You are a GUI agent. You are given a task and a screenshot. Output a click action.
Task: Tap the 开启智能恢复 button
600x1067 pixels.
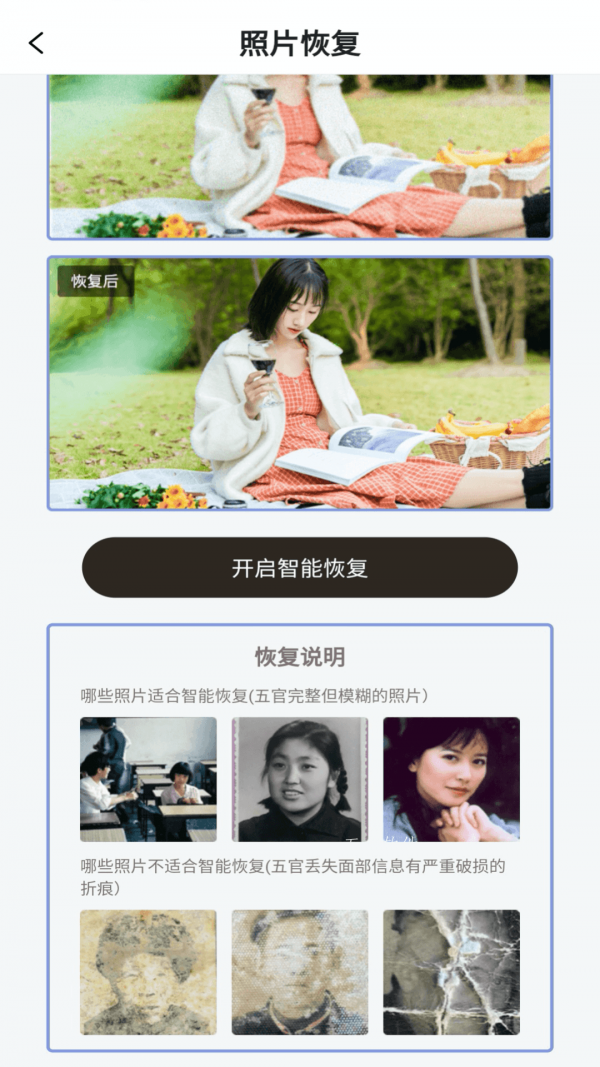tap(300, 568)
